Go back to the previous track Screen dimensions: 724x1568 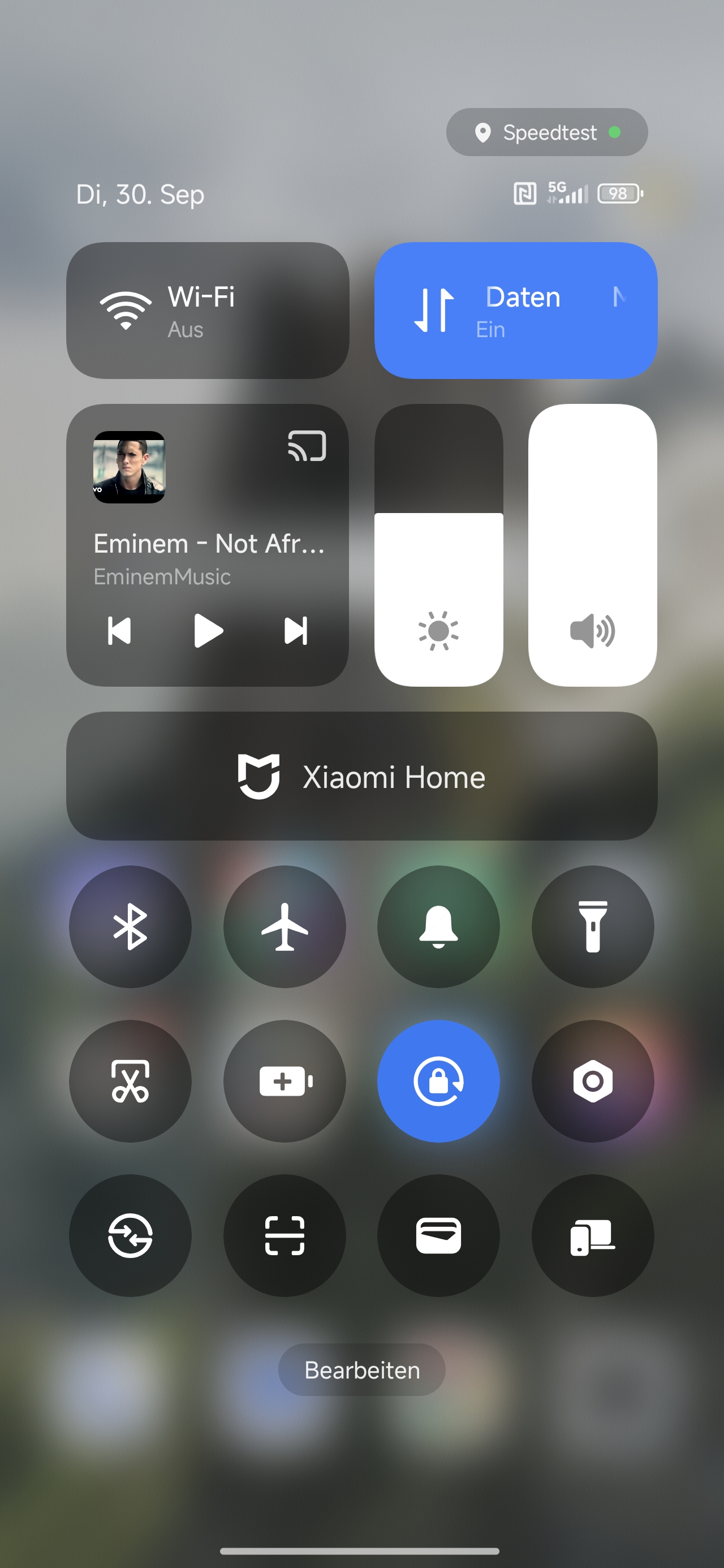119,631
